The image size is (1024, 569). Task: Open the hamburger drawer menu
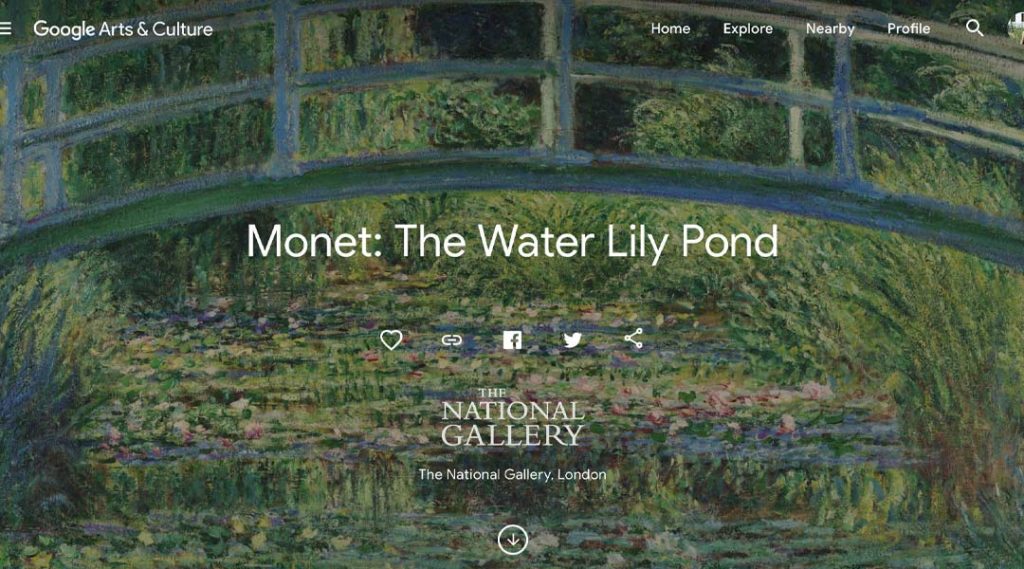tap(6, 29)
